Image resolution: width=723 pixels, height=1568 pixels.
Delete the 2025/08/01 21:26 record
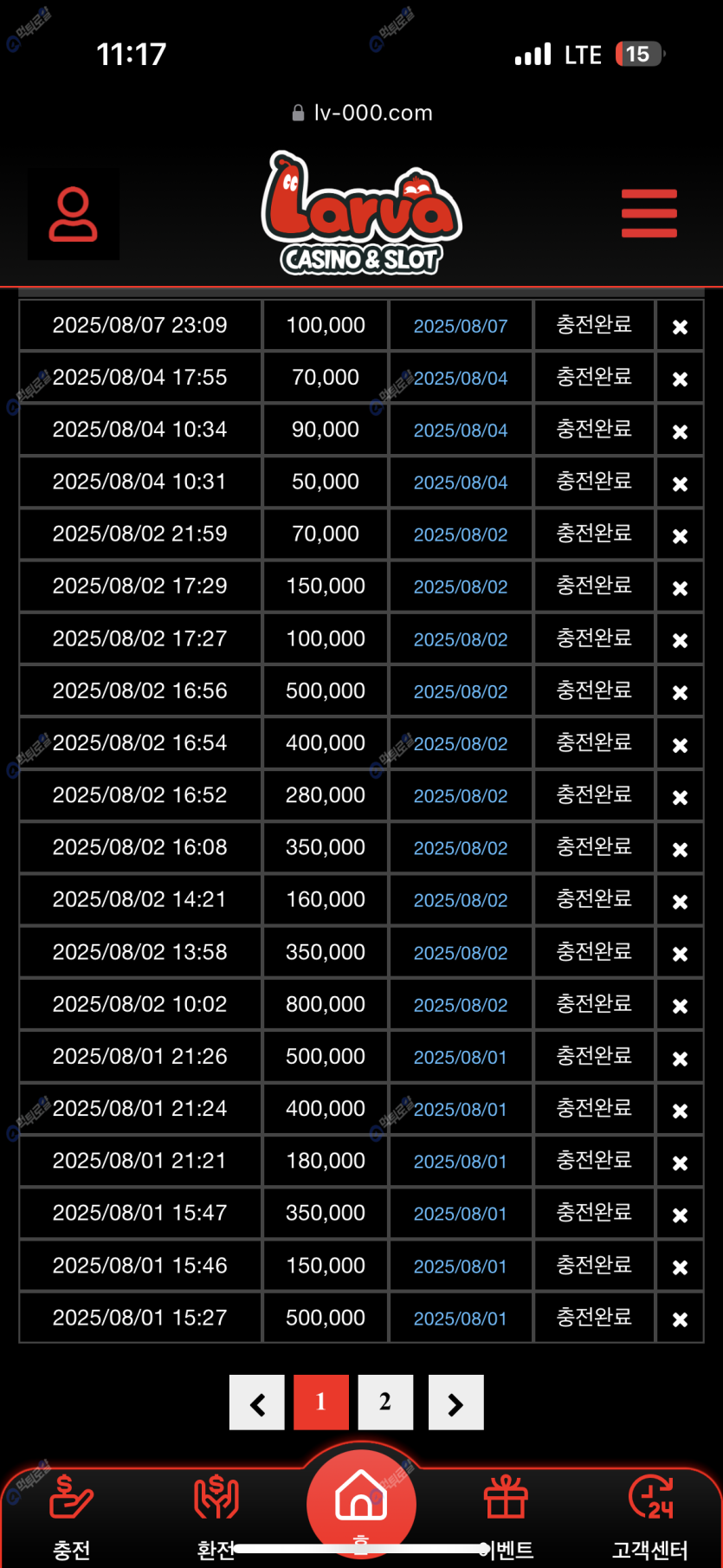coord(680,1058)
